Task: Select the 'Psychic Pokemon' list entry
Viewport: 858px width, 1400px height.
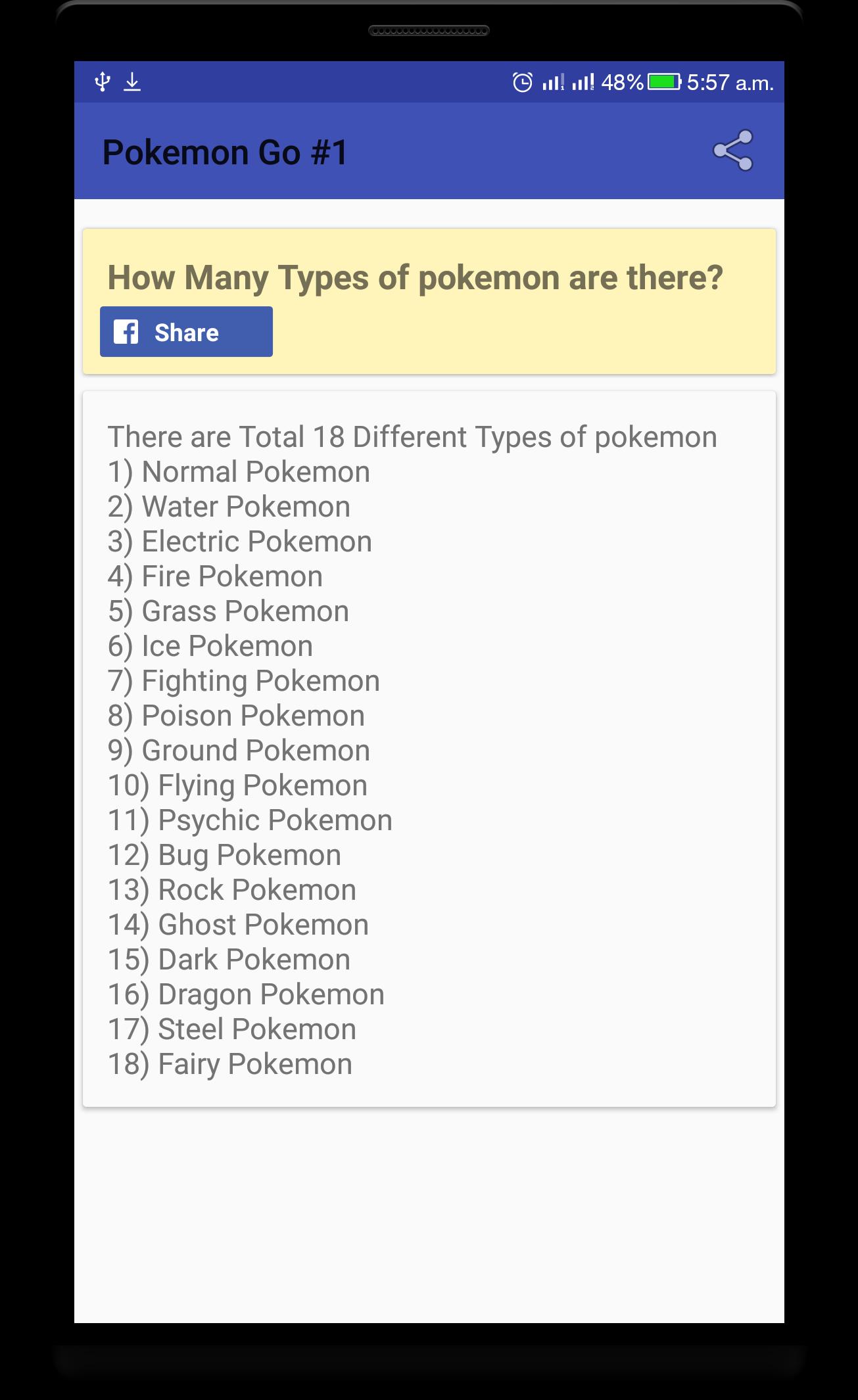Action: point(249,820)
